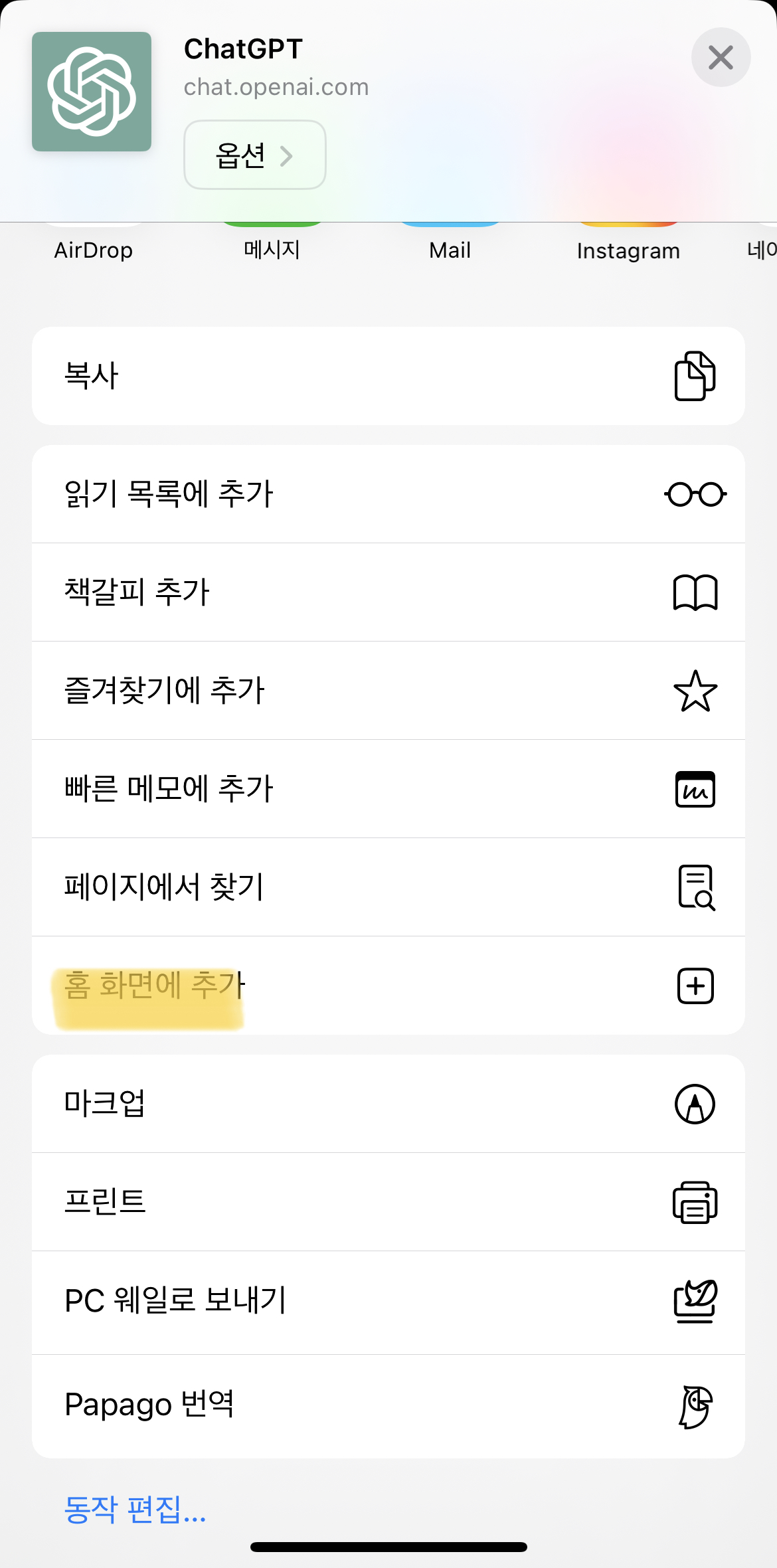Open the 옵션 expander

(254, 155)
